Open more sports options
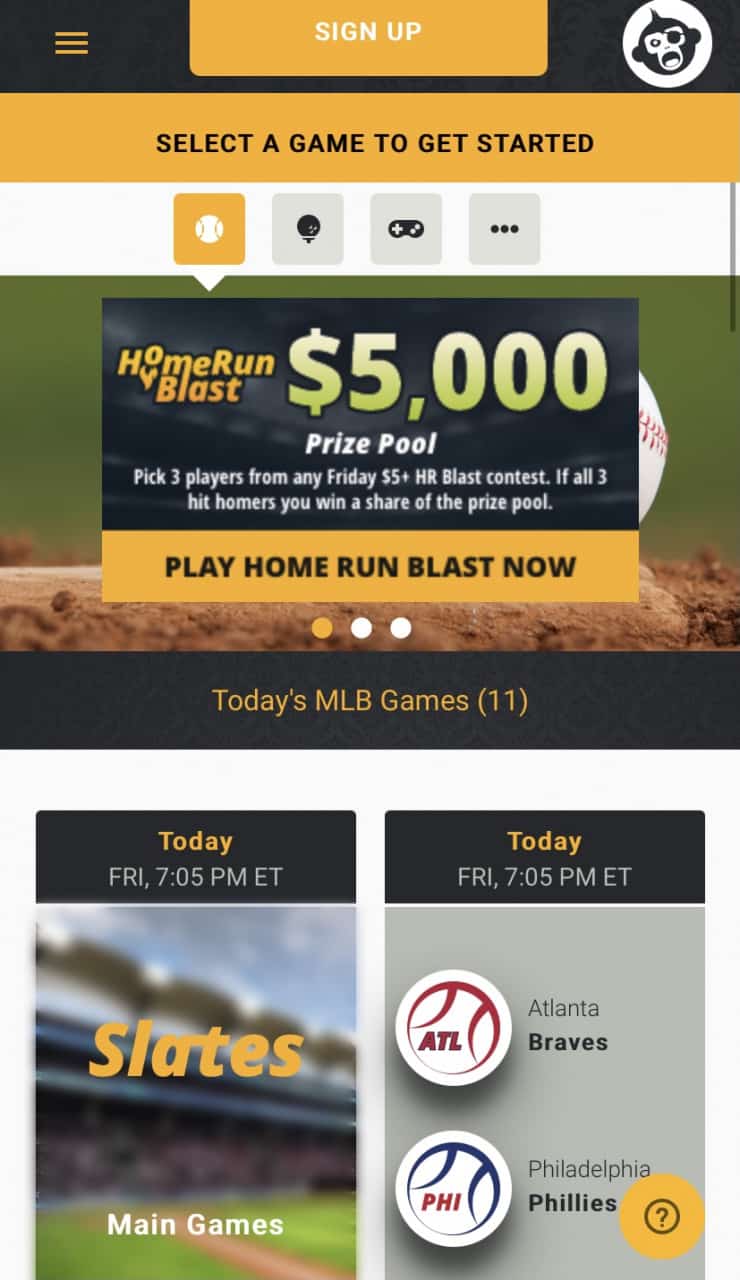The height and width of the screenshot is (1280, 740). pyautogui.click(x=504, y=229)
